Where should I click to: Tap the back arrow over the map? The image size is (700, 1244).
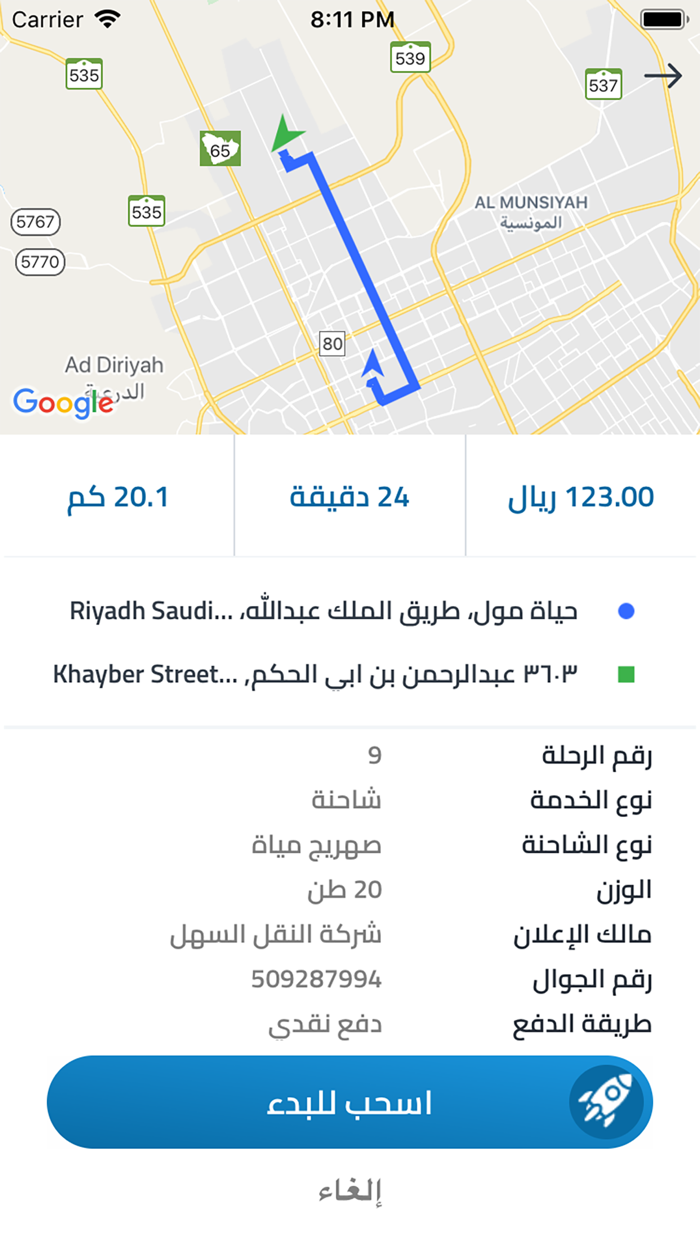(662, 77)
